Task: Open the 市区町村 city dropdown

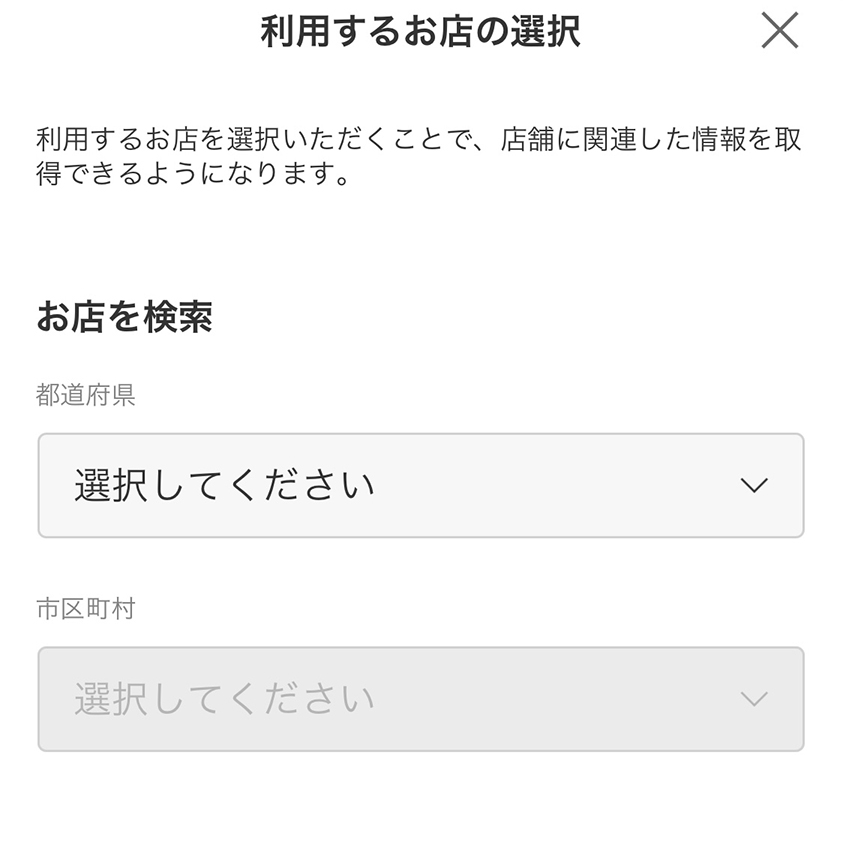Action: click(x=420, y=699)
